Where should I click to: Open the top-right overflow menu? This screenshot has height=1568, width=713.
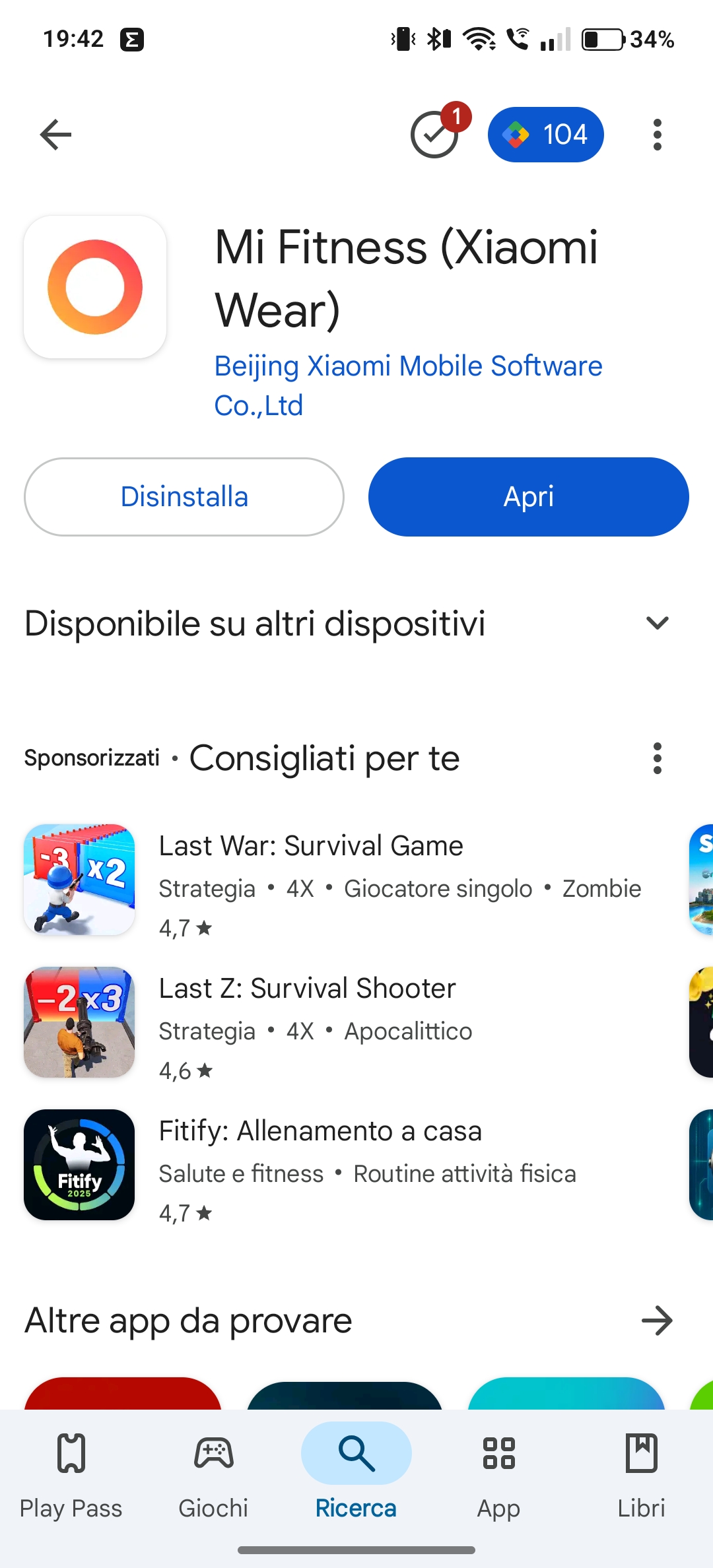point(657,135)
